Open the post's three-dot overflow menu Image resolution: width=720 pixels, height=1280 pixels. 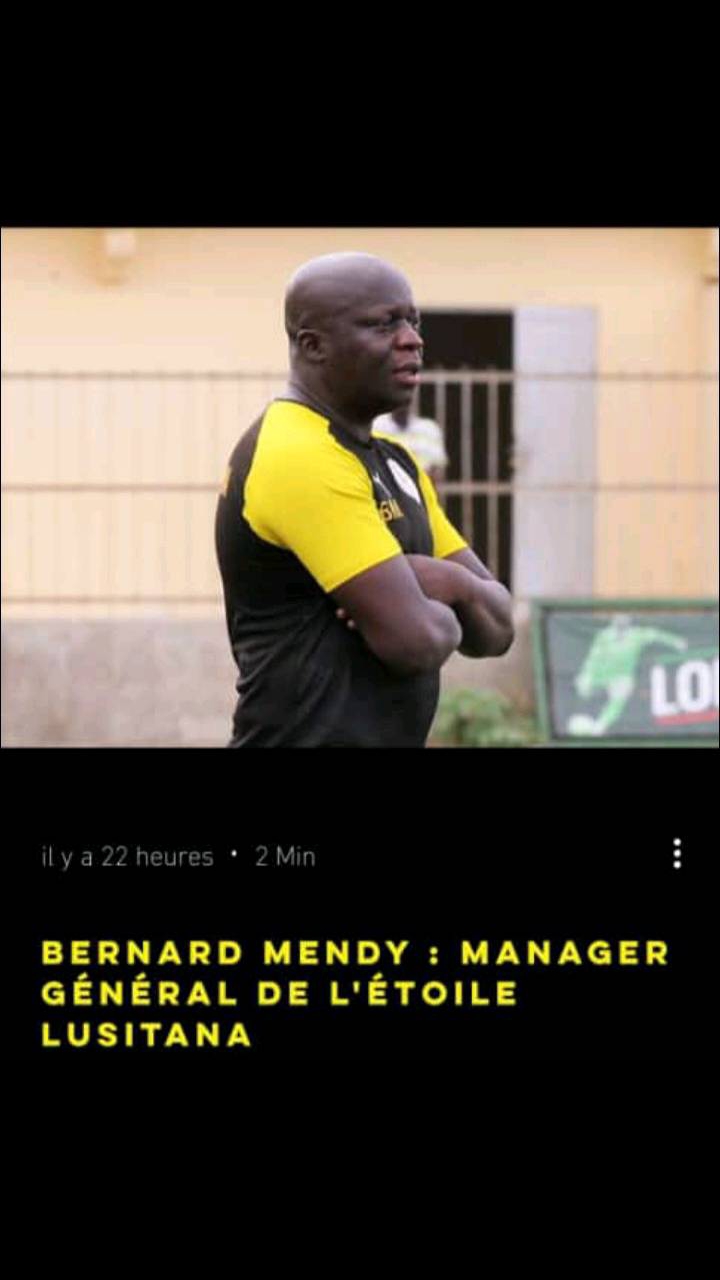677,853
